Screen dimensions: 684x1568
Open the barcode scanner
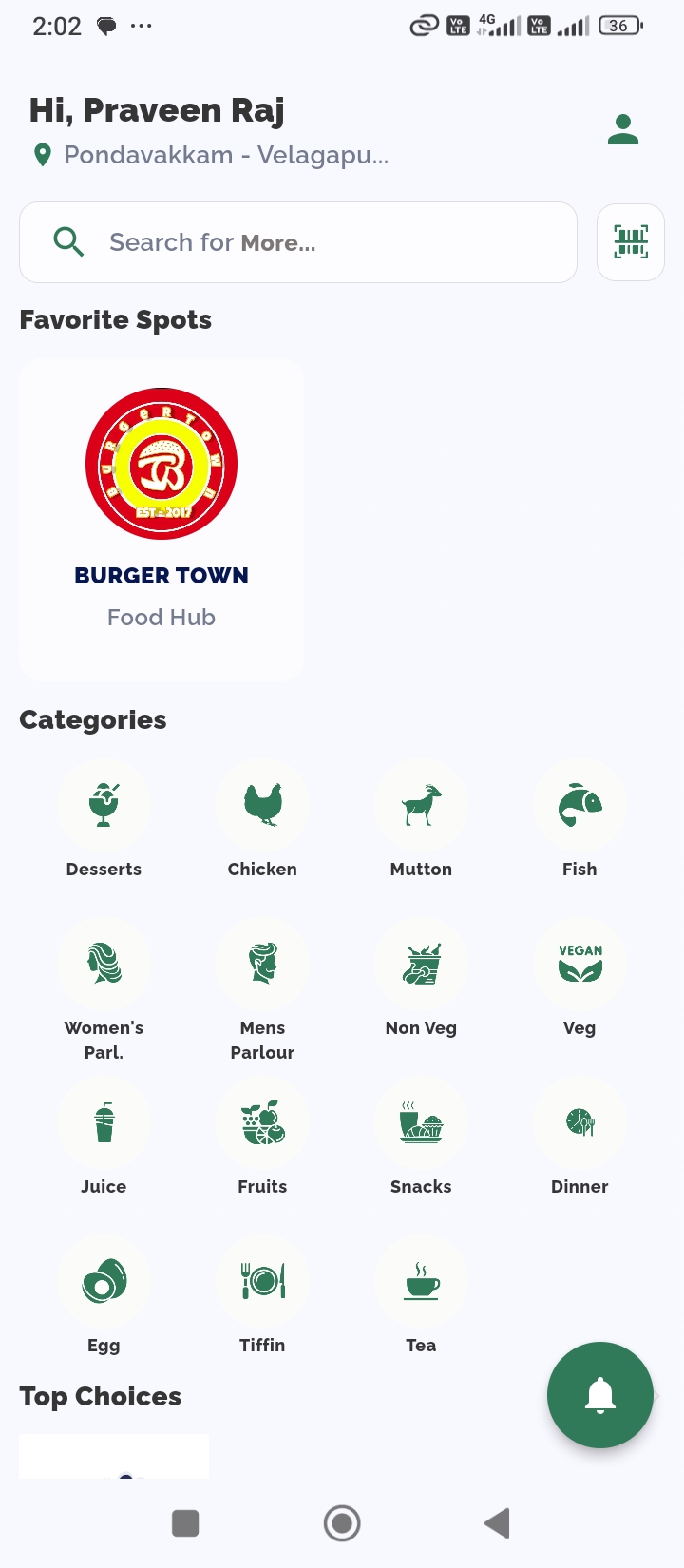click(x=631, y=242)
